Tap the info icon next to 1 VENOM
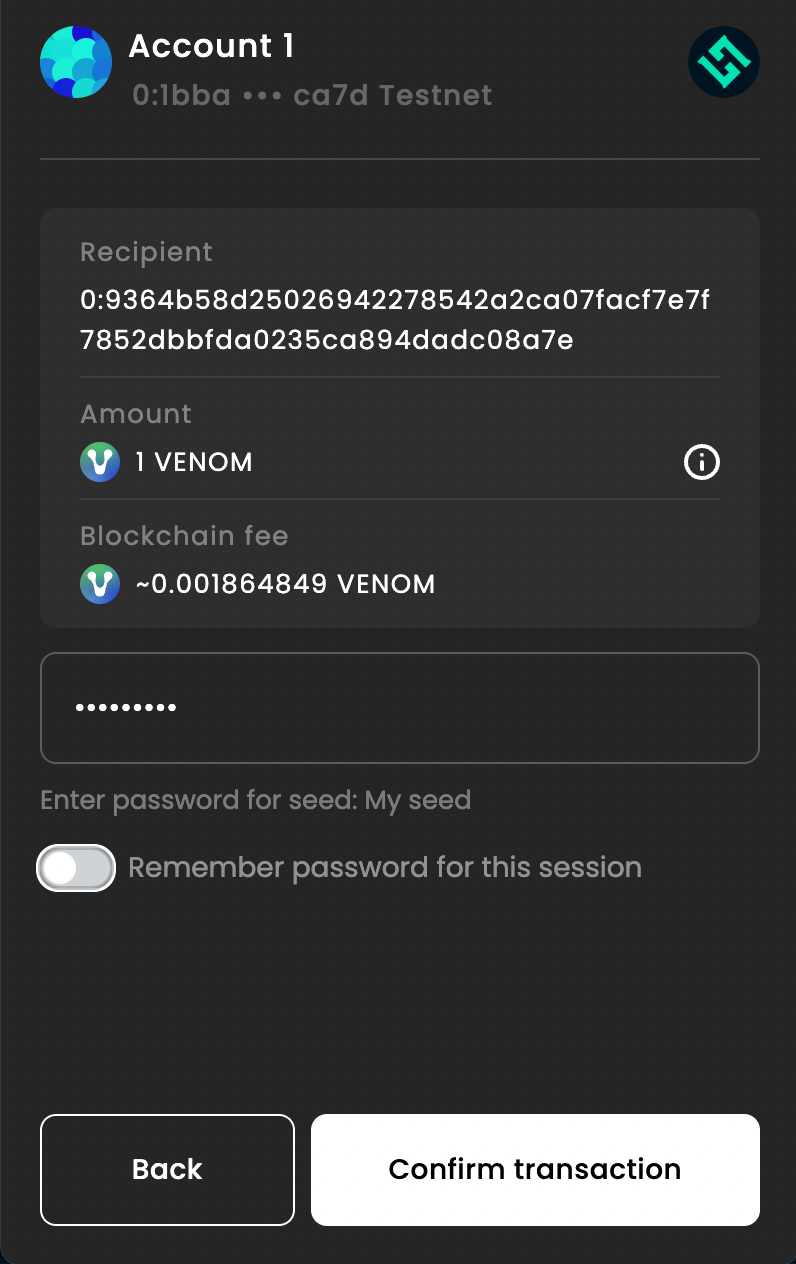 pos(701,462)
